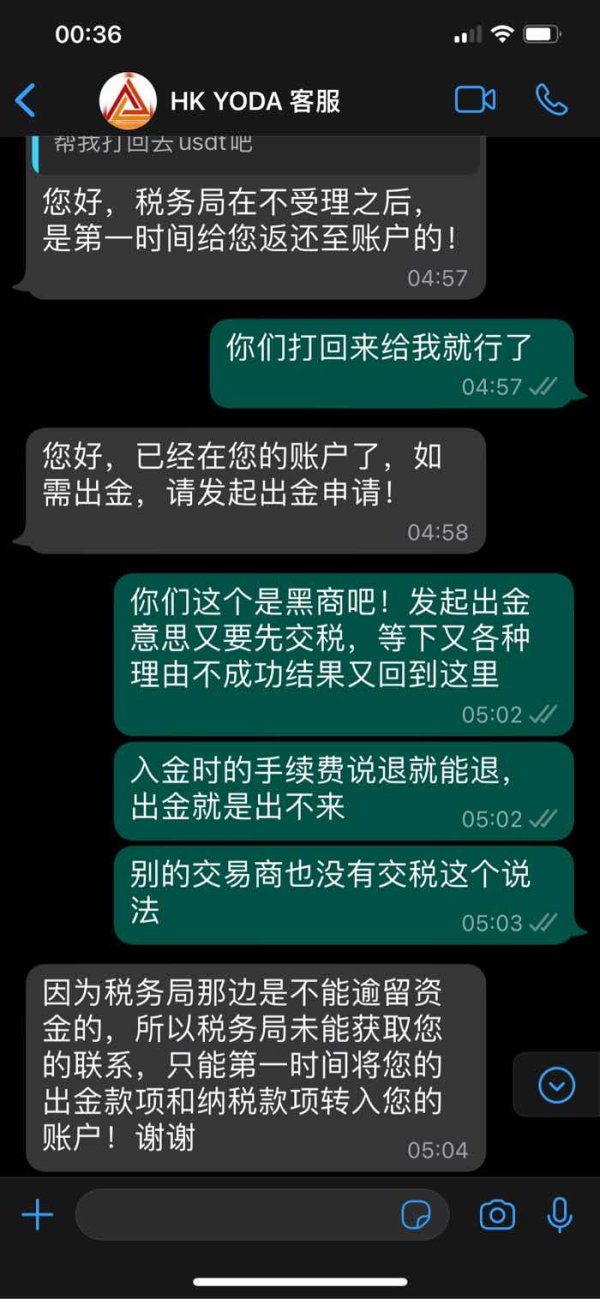Open the camera to send a photo

pyautogui.click(x=497, y=1215)
